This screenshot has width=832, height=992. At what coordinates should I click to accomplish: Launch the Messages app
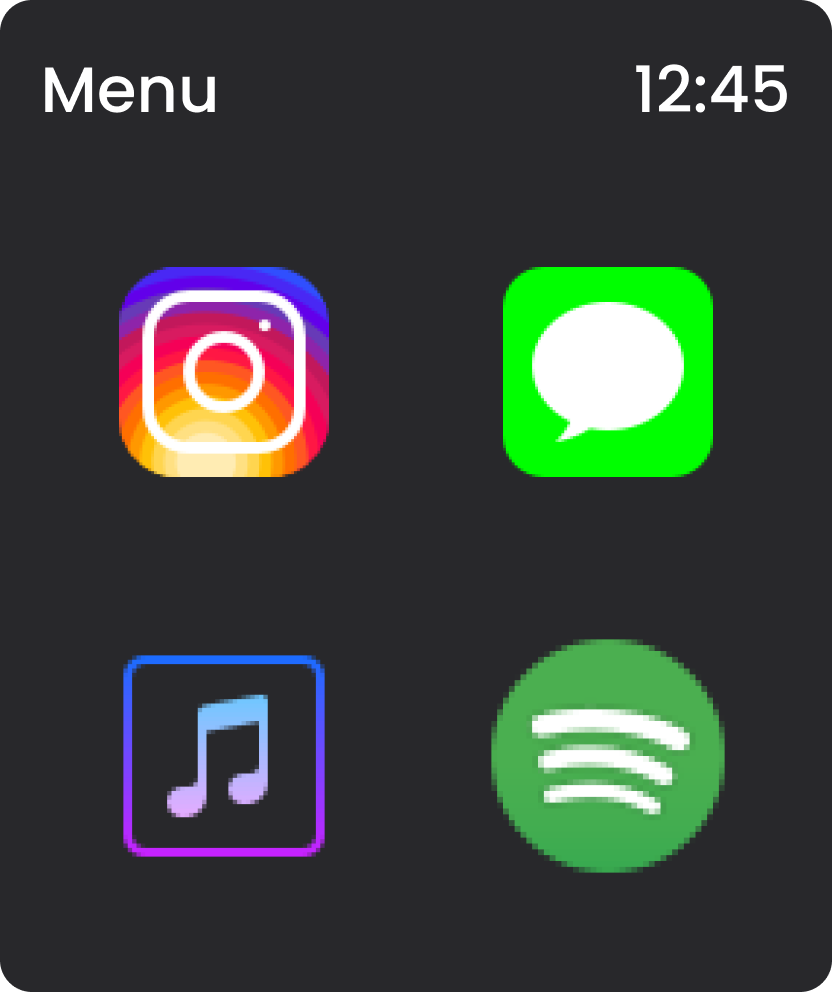coord(608,372)
